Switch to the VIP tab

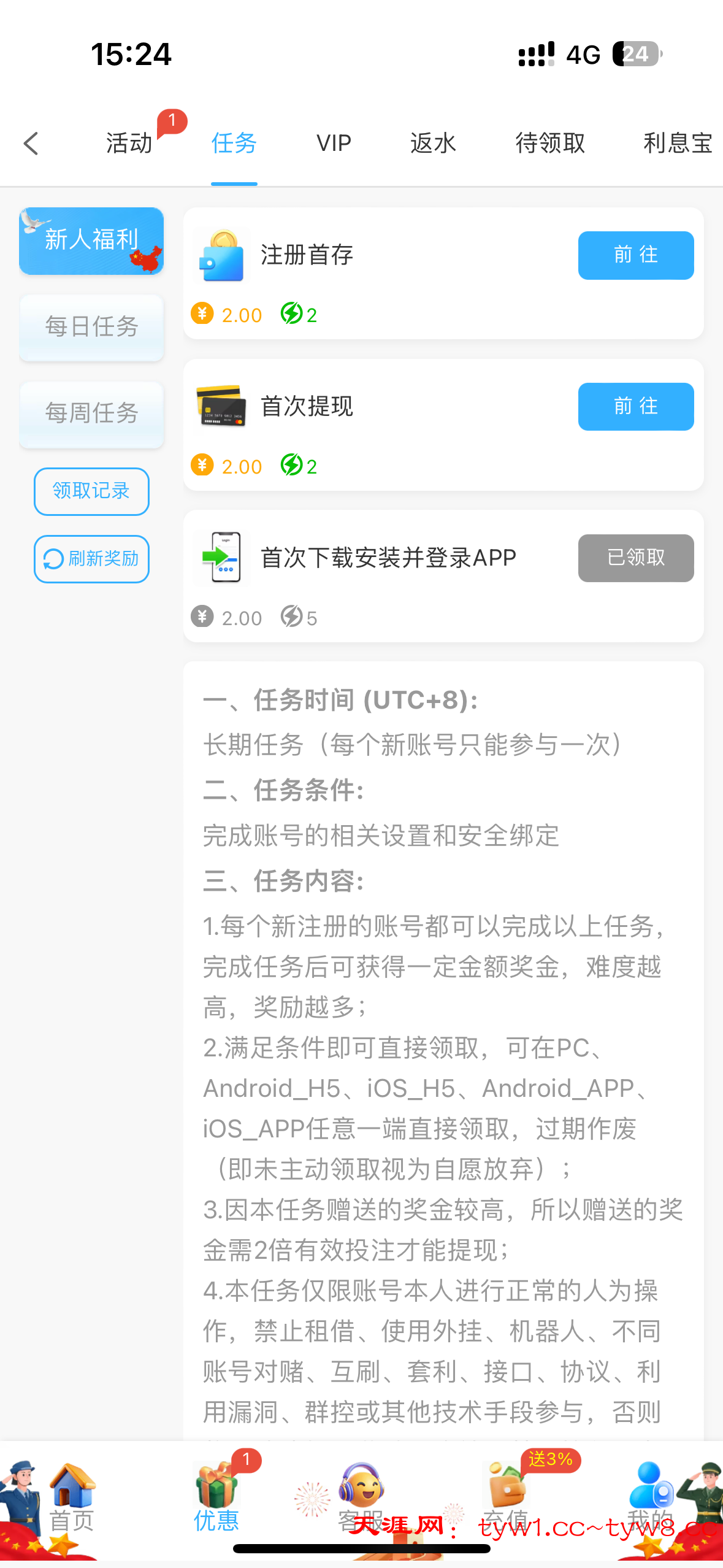[x=334, y=144]
